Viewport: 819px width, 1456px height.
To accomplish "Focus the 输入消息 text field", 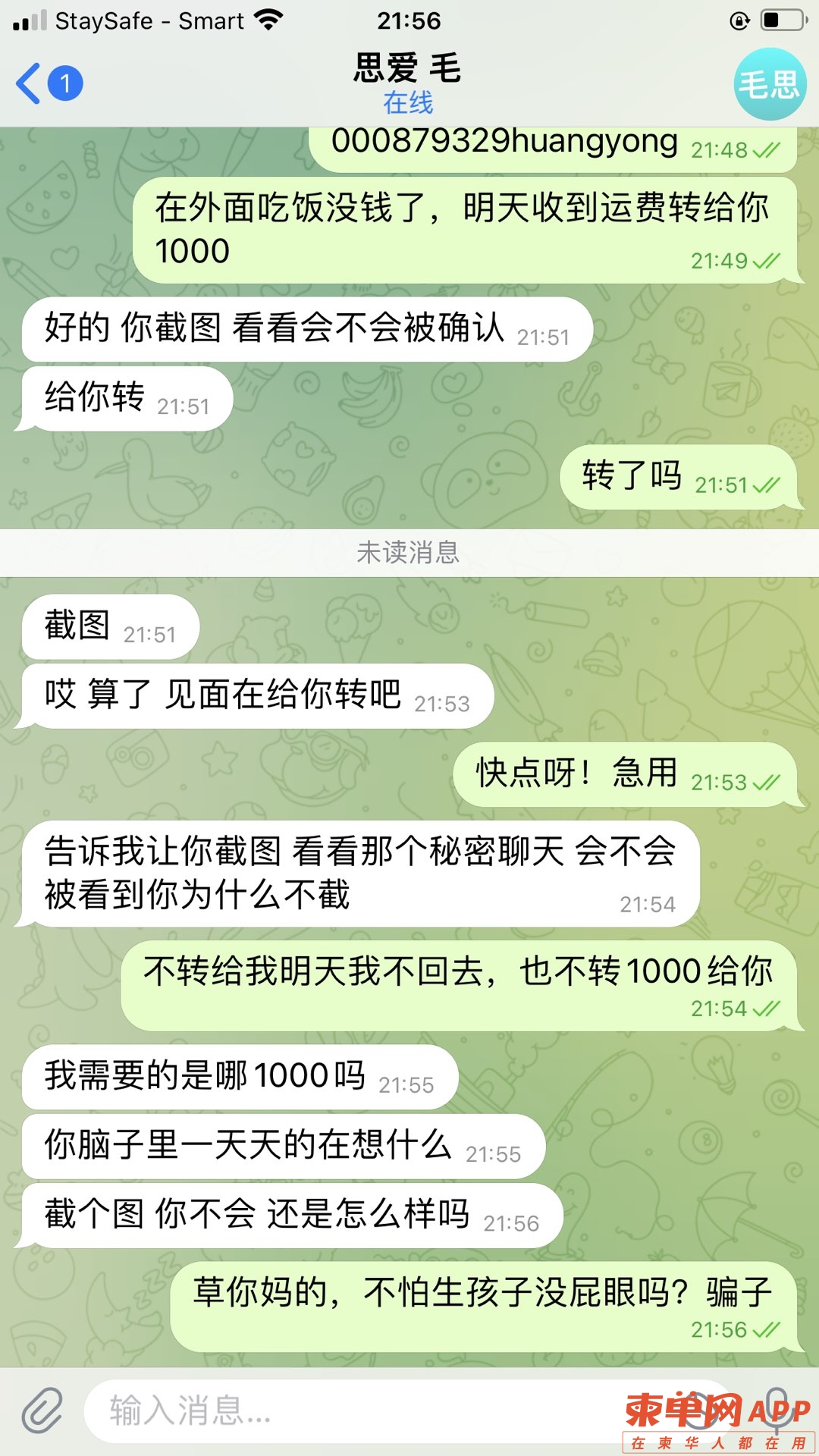I will 341,1411.
